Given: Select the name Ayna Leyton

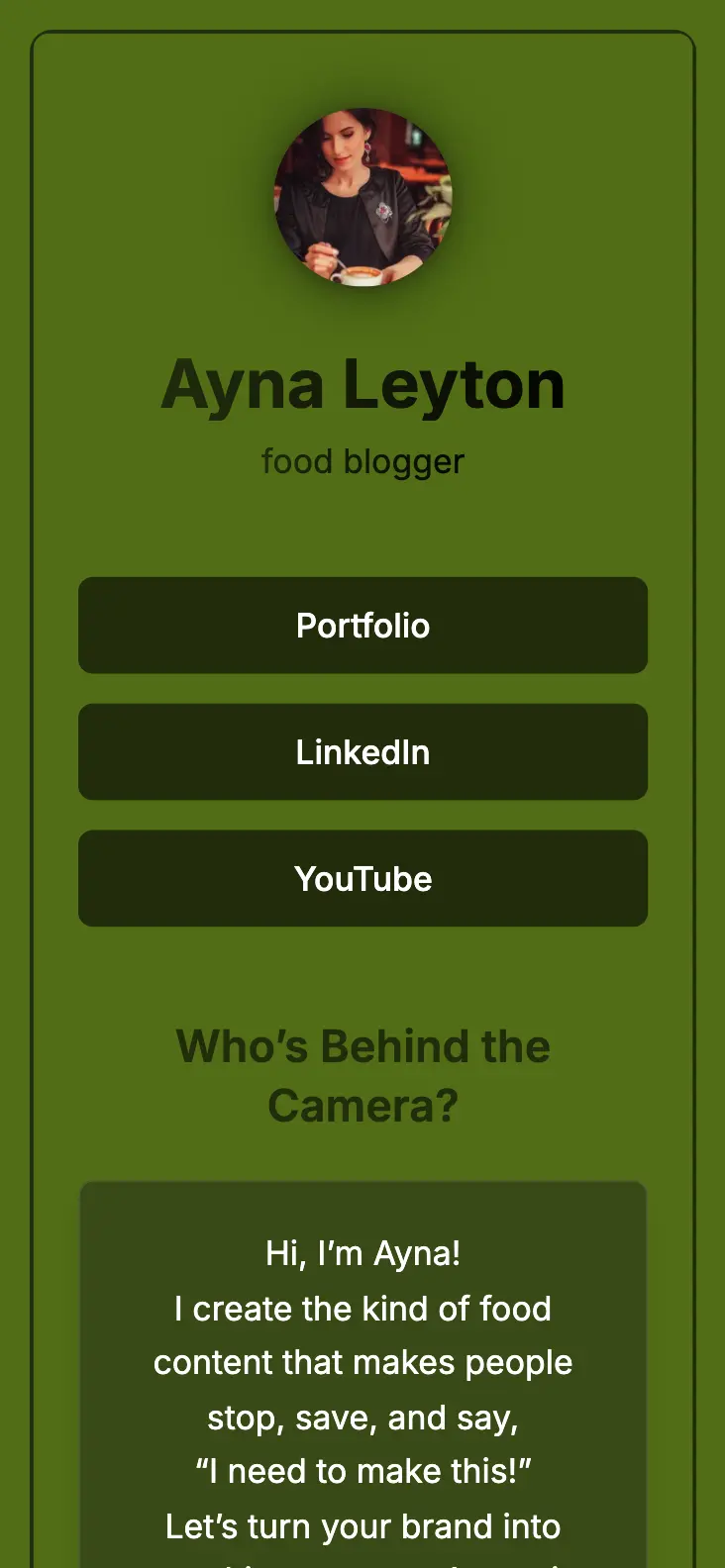Looking at the screenshot, I should 362,384.
